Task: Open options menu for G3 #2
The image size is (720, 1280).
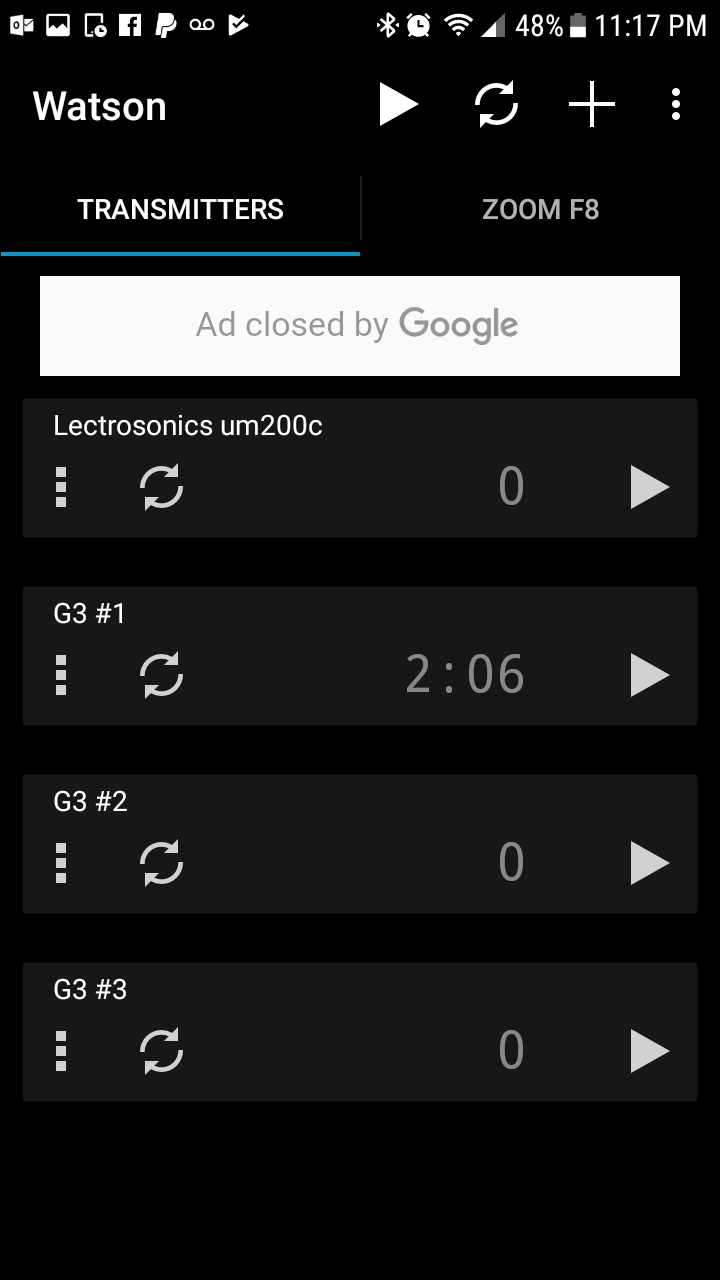Action: pos(61,863)
